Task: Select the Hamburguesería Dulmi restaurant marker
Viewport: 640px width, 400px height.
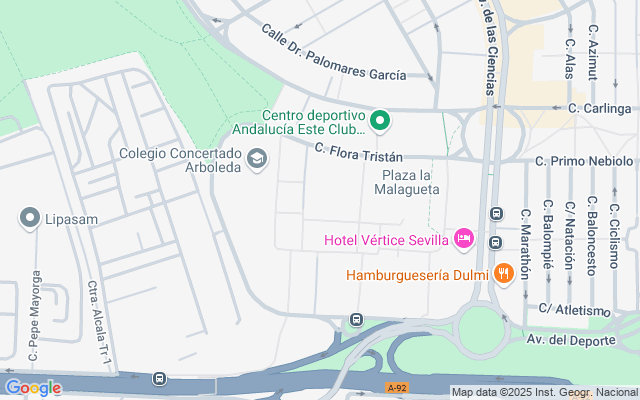Action: [503, 271]
